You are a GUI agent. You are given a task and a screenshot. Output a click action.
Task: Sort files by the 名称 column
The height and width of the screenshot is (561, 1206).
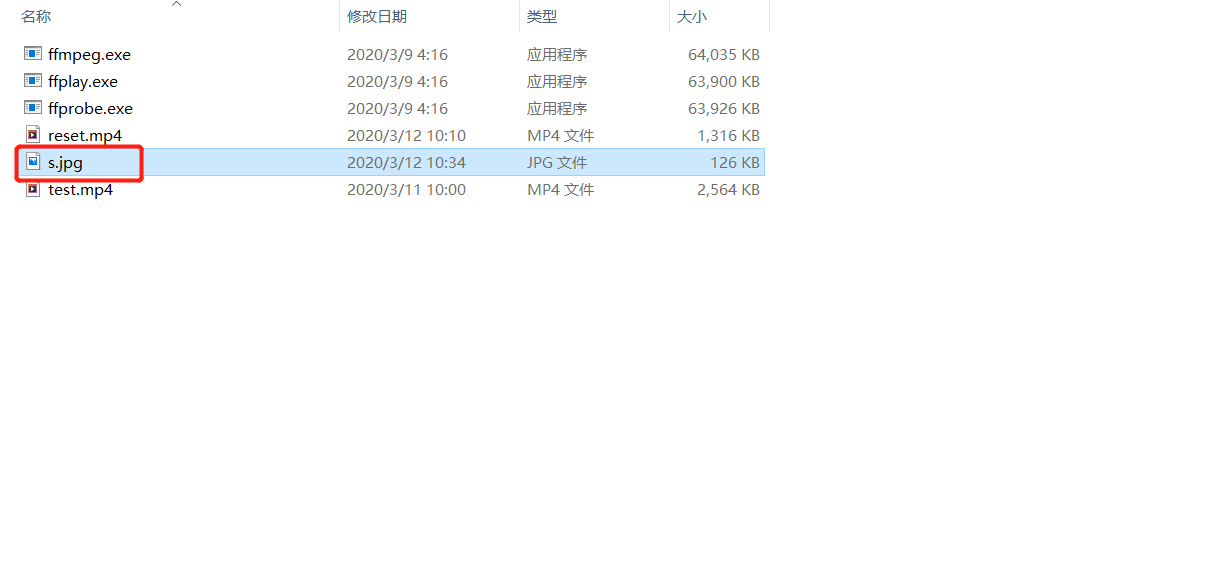tap(36, 16)
